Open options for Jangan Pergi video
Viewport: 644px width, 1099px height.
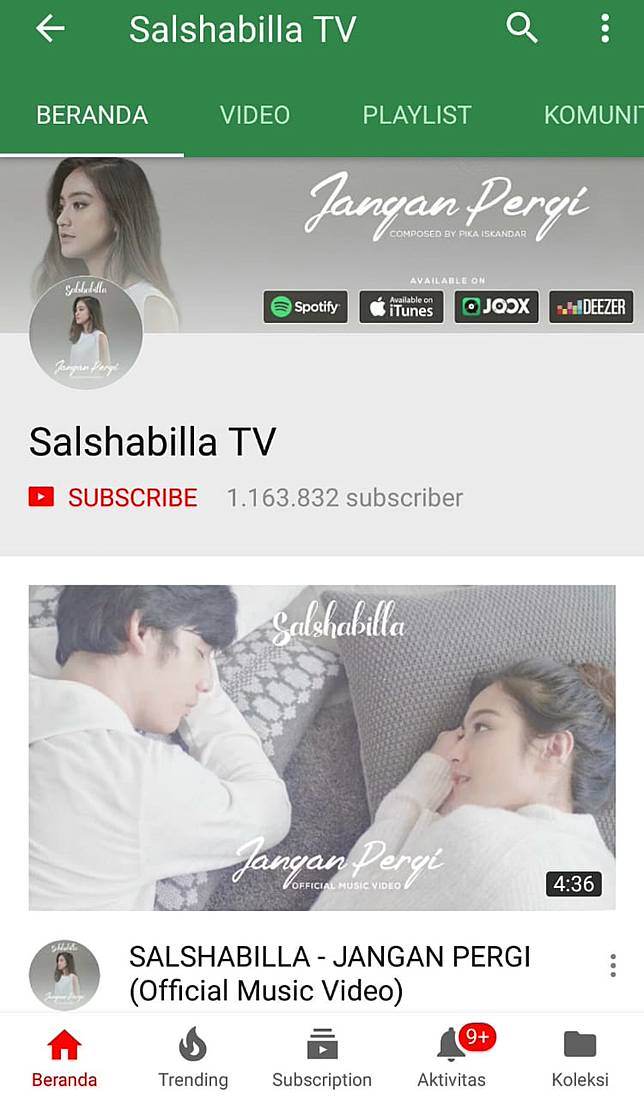click(x=613, y=965)
